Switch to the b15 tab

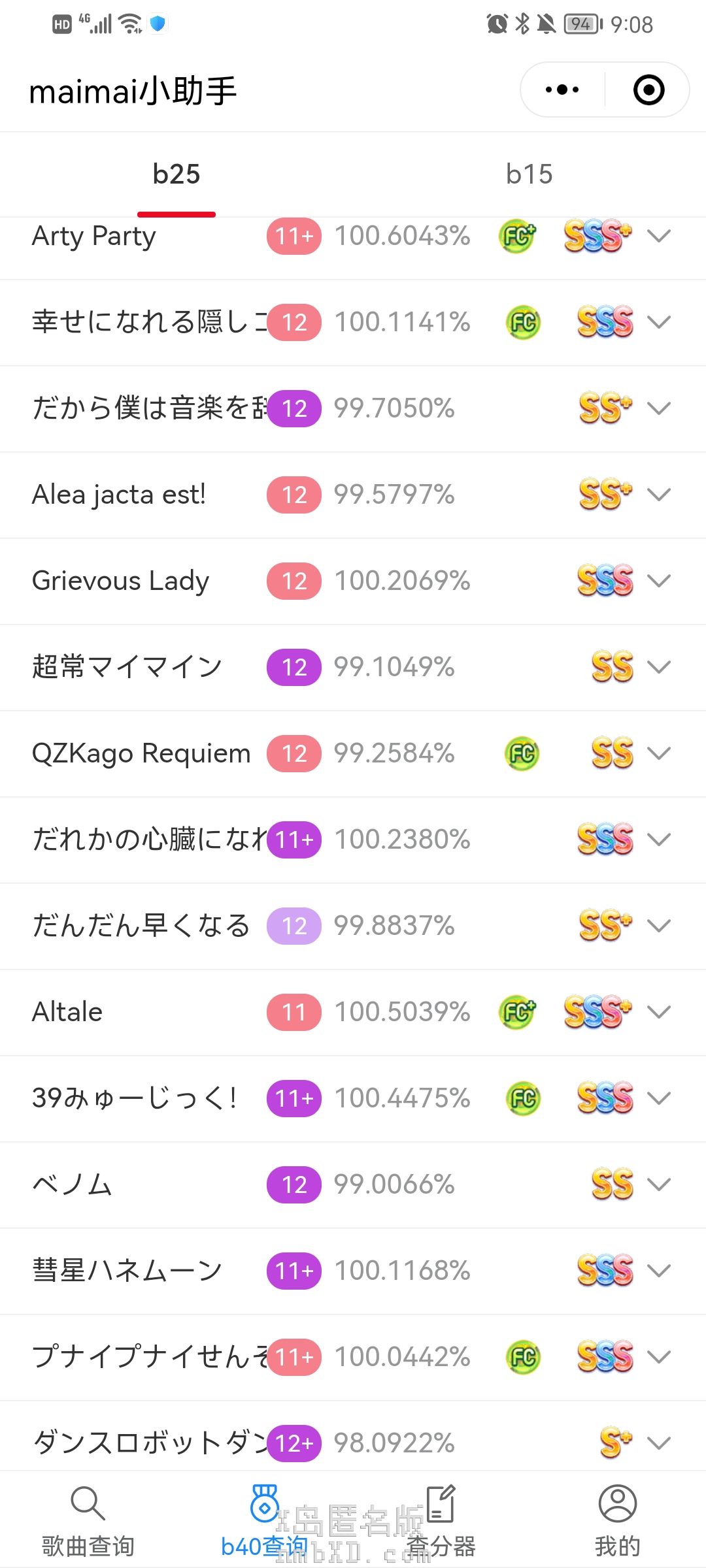point(529,174)
